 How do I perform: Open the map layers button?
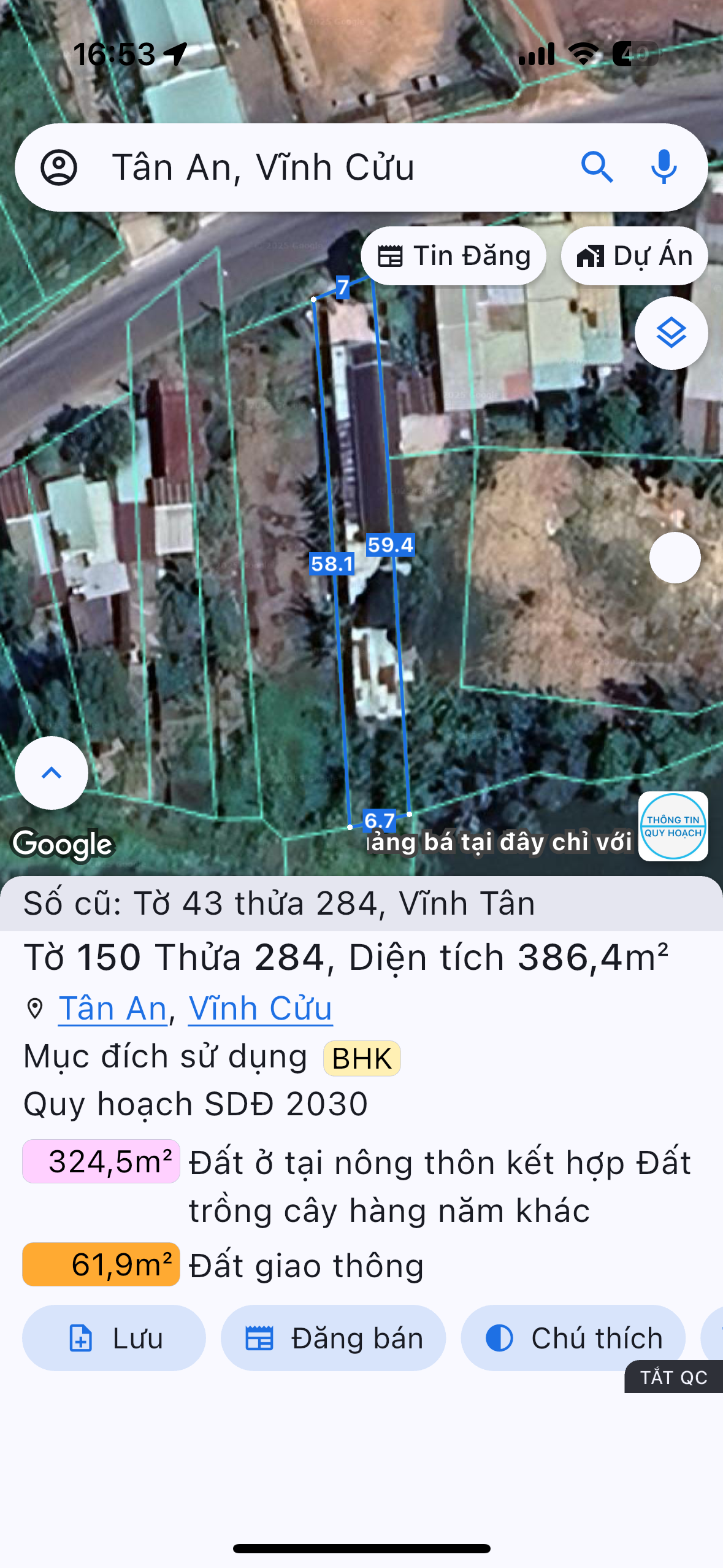671,333
